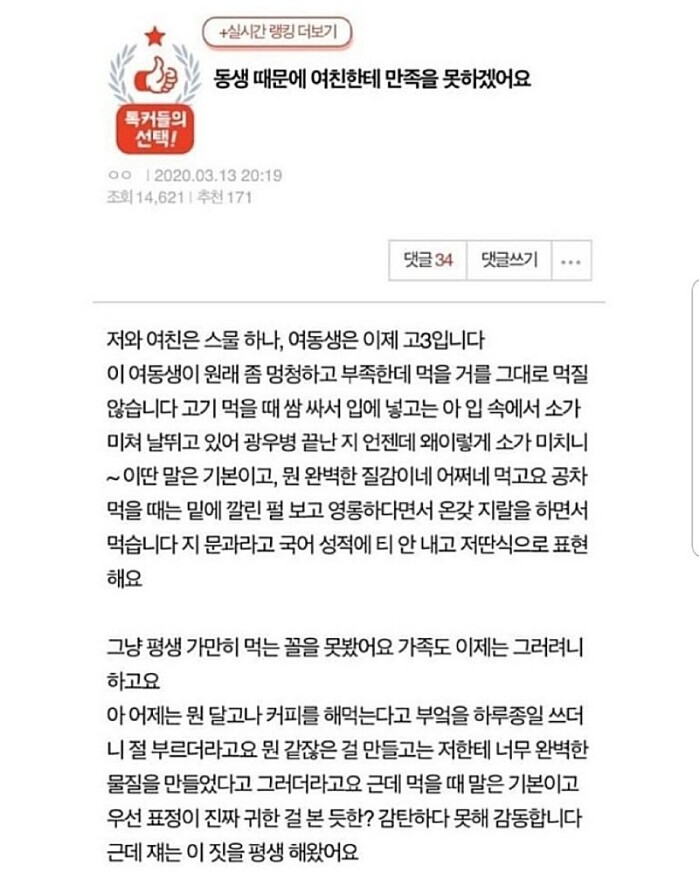
Task: Open the three-dot more options menu
Action: [x=571, y=261]
